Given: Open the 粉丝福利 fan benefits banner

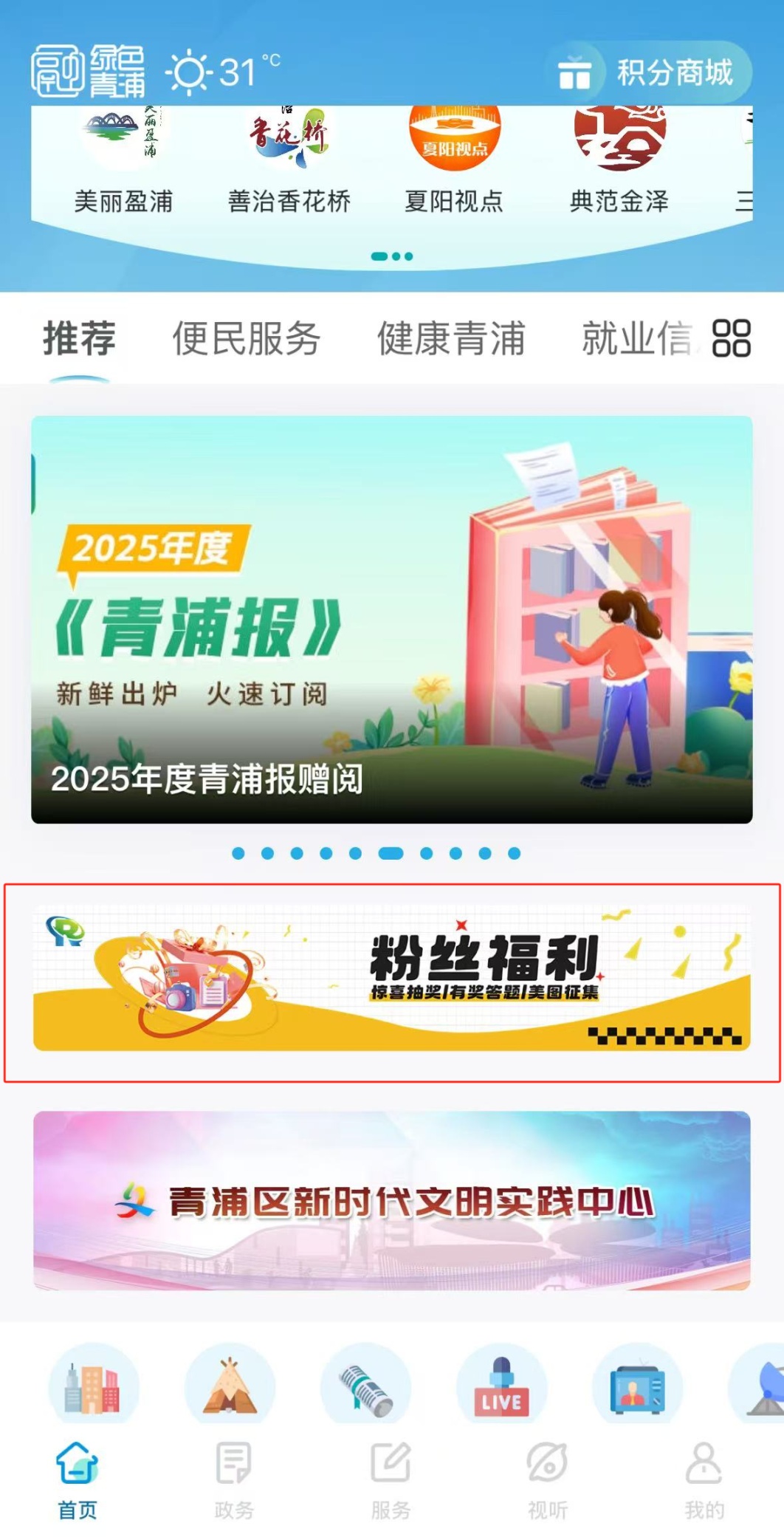Looking at the screenshot, I should 391,976.
